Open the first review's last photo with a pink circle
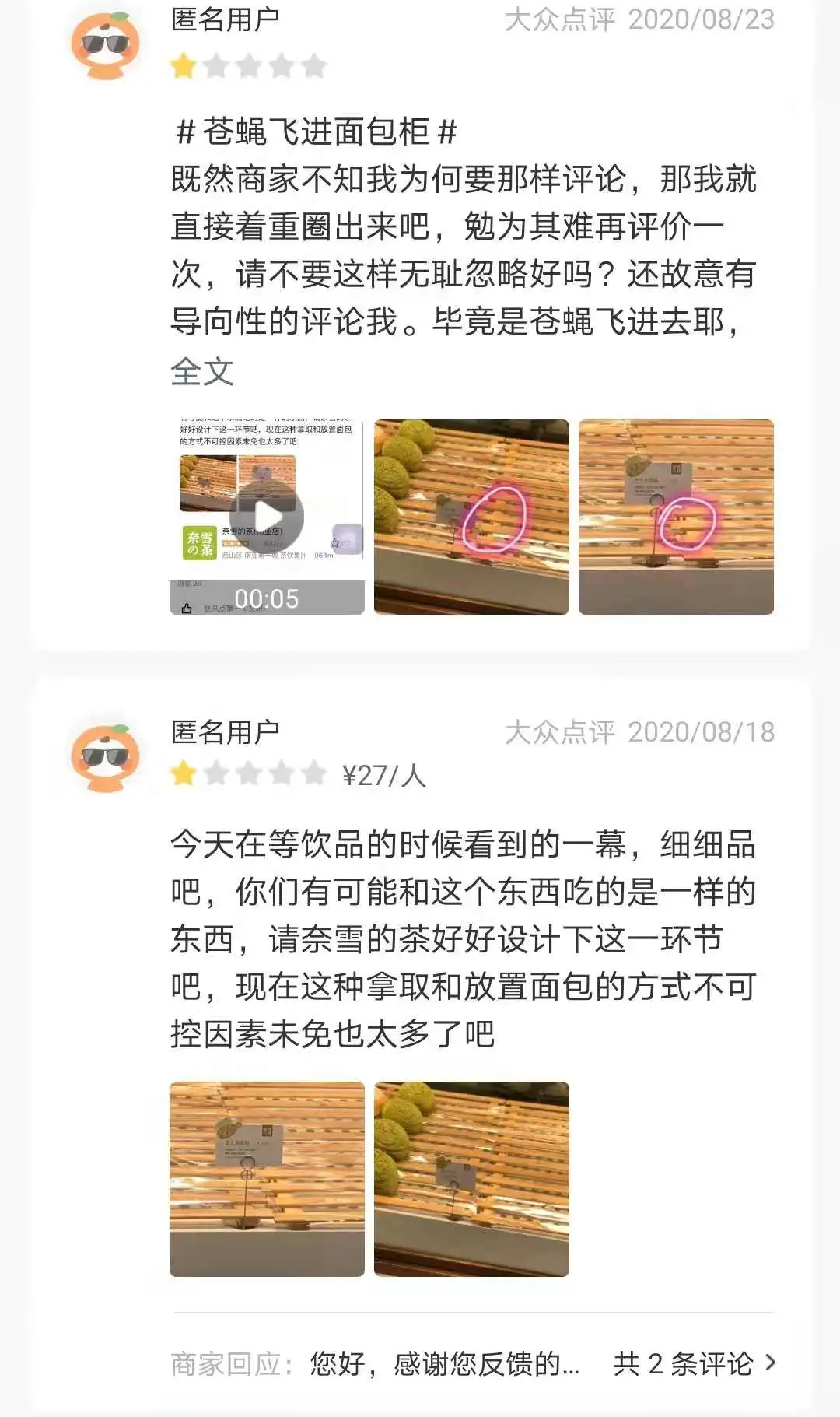The height and width of the screenshot is (1417, 840). (676, 517)
